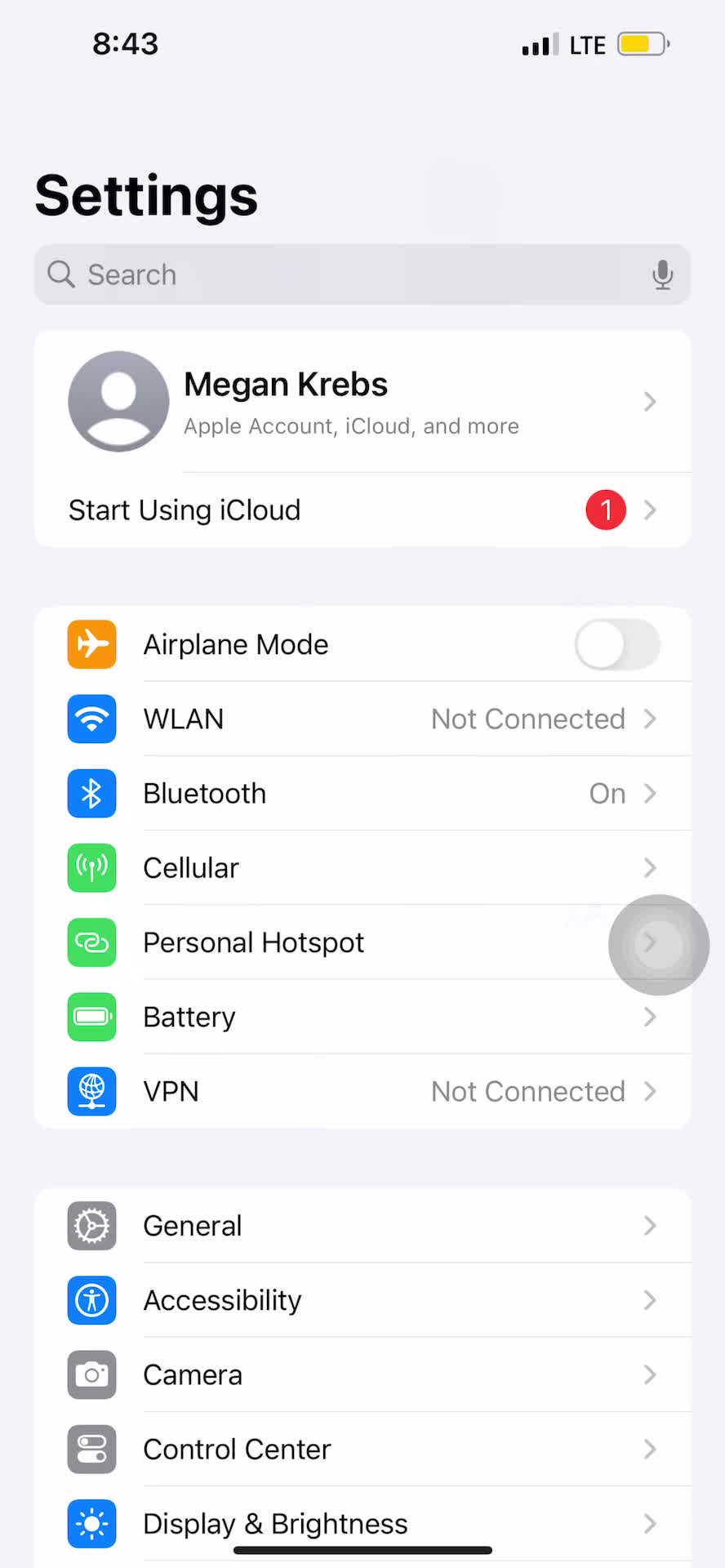
Task: Open Megan Krebs Apple Account
Action: 362,402
